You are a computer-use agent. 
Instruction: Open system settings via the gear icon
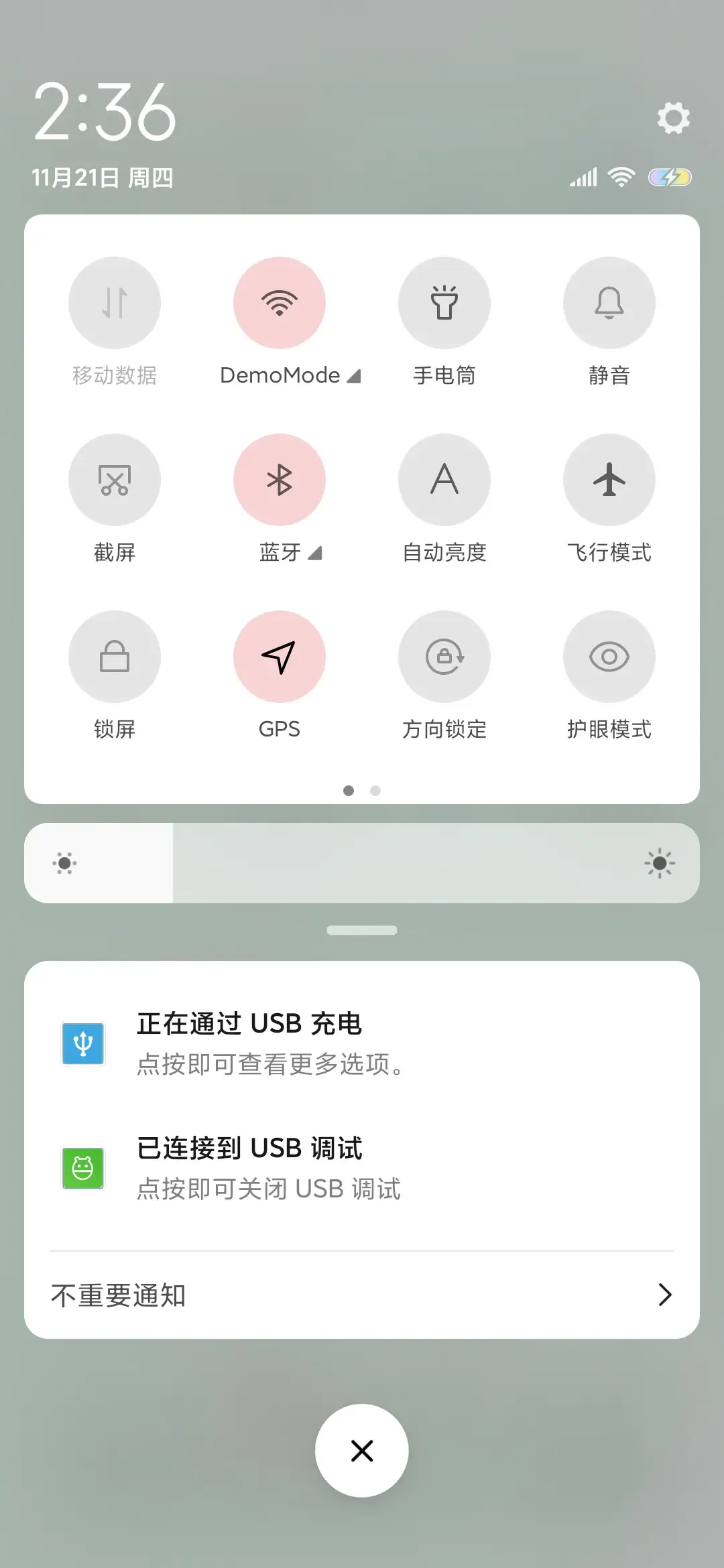(x=673, y=119)
